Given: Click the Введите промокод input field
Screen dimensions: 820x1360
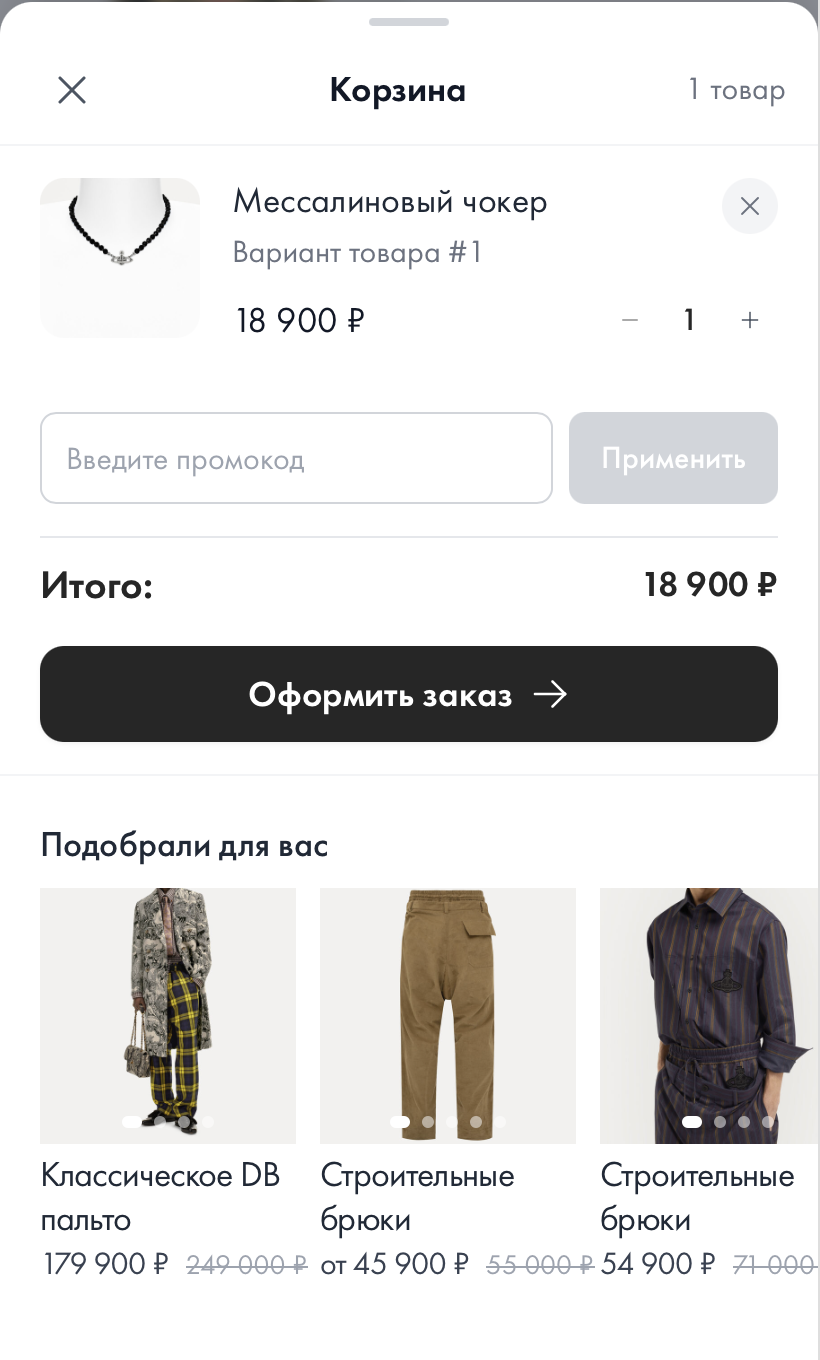Looking at the screenshot, I should point(296,458).
